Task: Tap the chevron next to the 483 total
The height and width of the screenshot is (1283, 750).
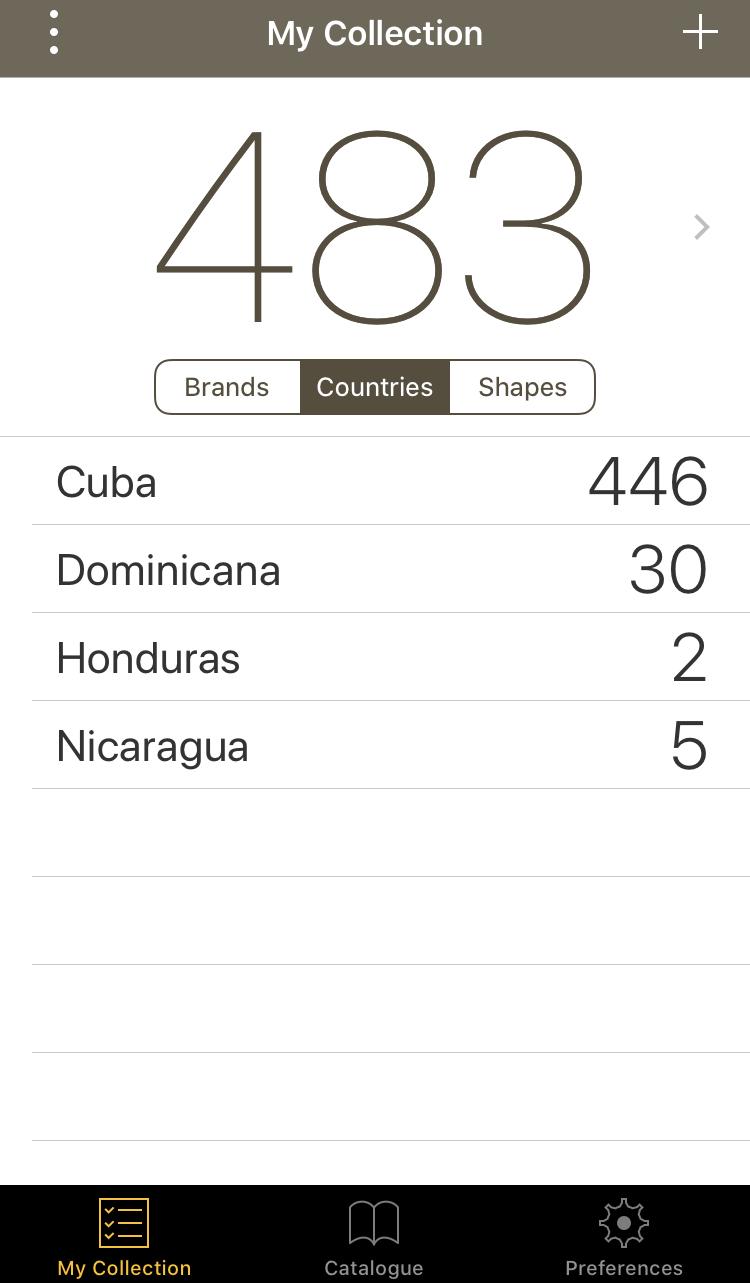Action: [702, 228]
